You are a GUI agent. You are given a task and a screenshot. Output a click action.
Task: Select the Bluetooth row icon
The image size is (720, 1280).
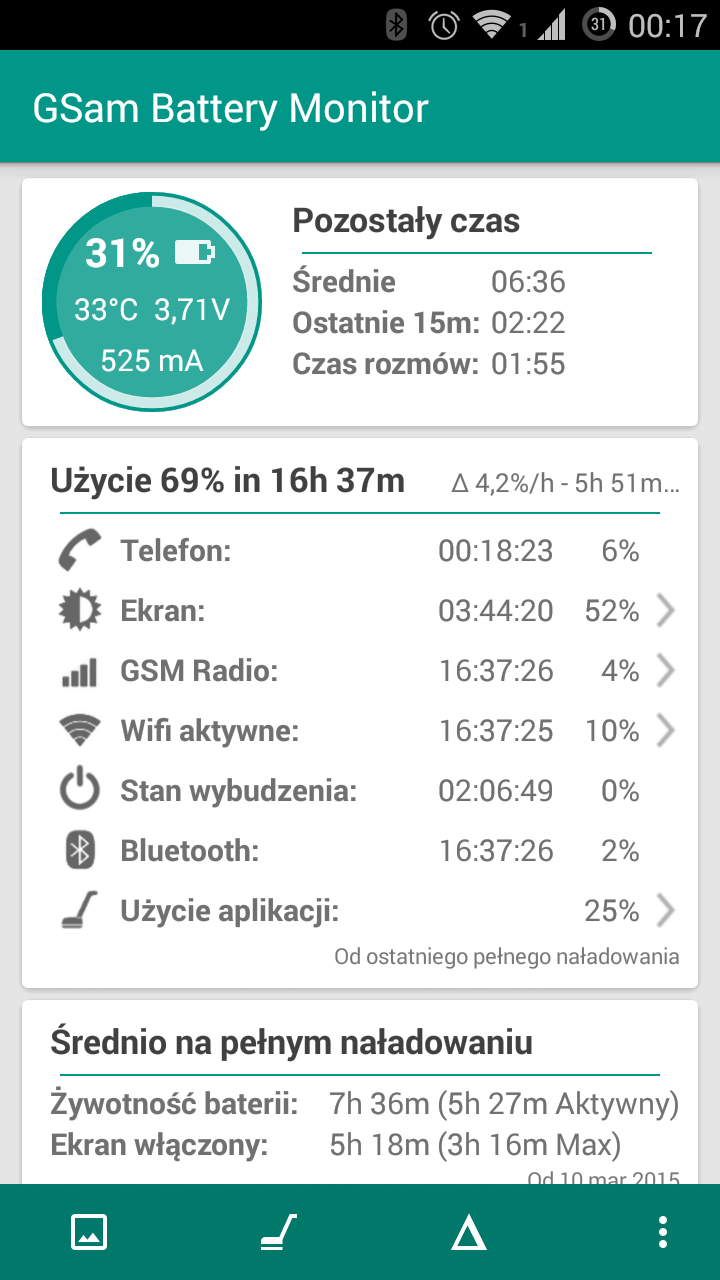(80, 850)
